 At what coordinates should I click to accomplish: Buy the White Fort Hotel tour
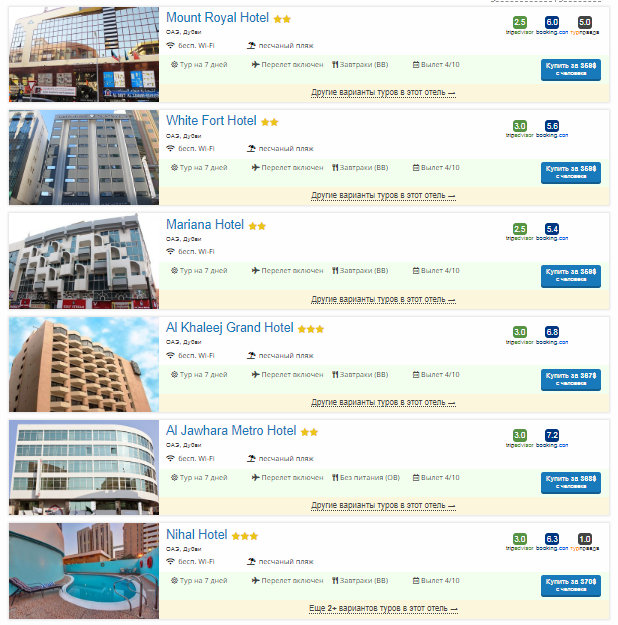[x=571, y=173]
